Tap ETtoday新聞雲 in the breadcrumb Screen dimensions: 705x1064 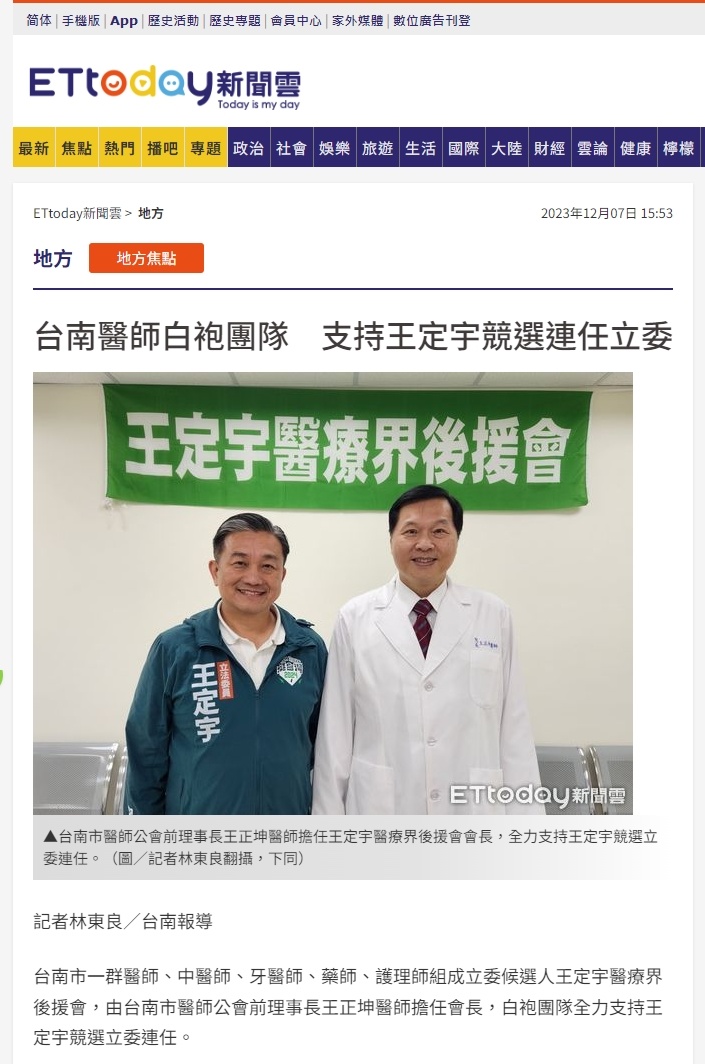tap(77, 213)
